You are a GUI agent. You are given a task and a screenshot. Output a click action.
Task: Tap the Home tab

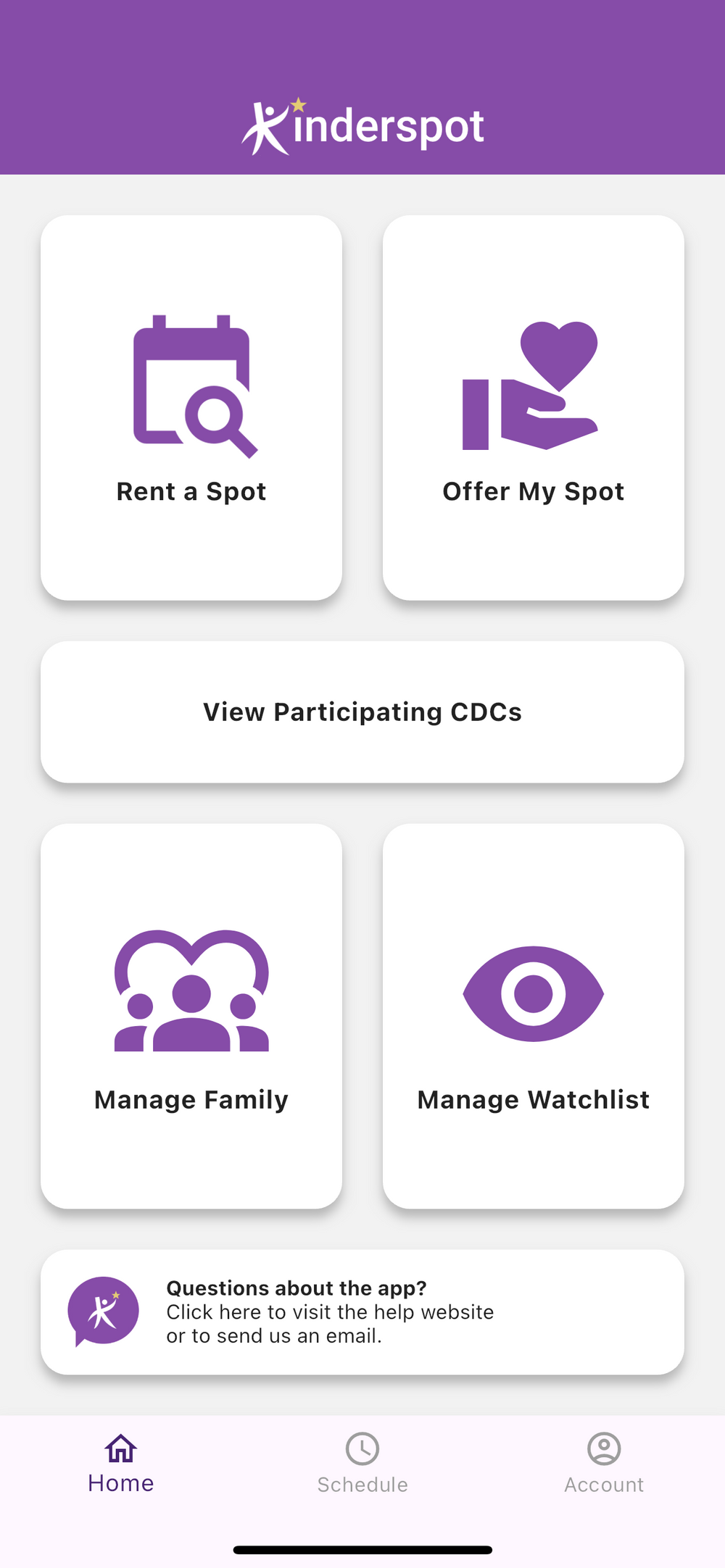(x=121, y=1462)
